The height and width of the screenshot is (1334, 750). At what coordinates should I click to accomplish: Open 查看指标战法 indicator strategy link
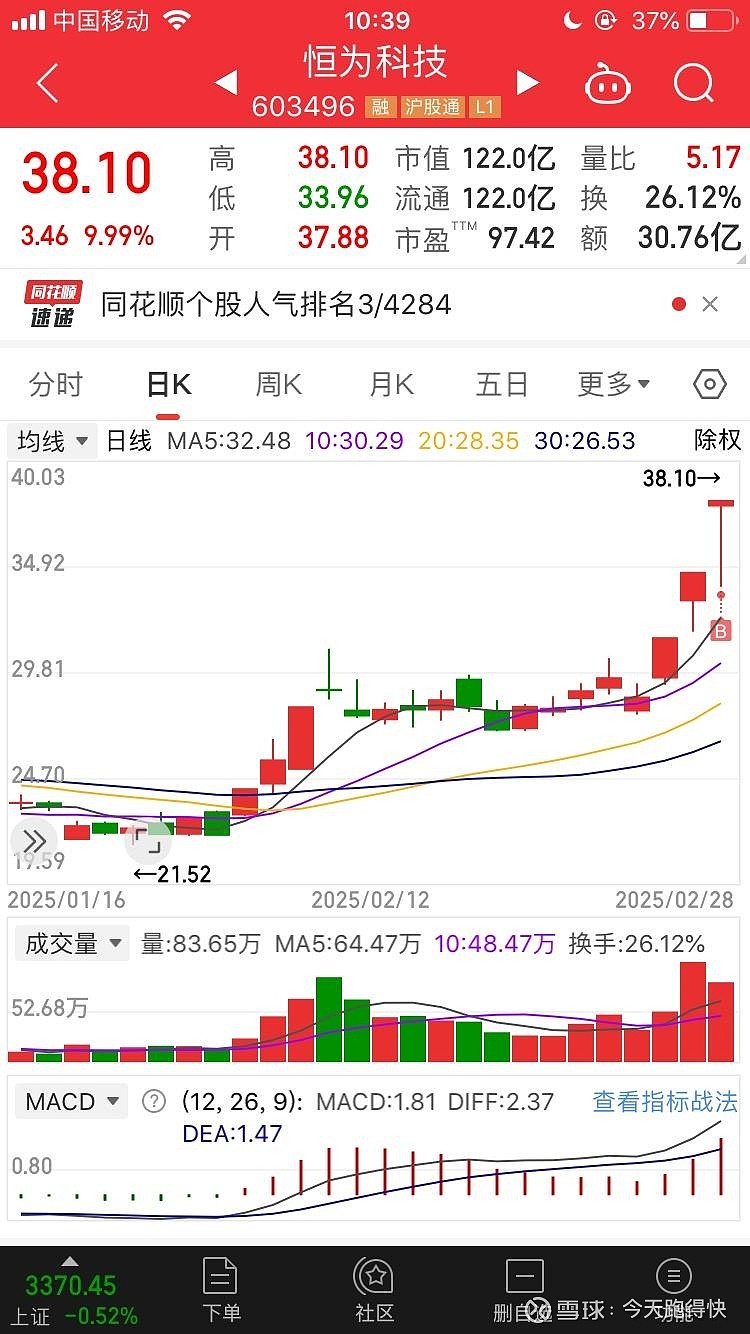(654, 1101)
